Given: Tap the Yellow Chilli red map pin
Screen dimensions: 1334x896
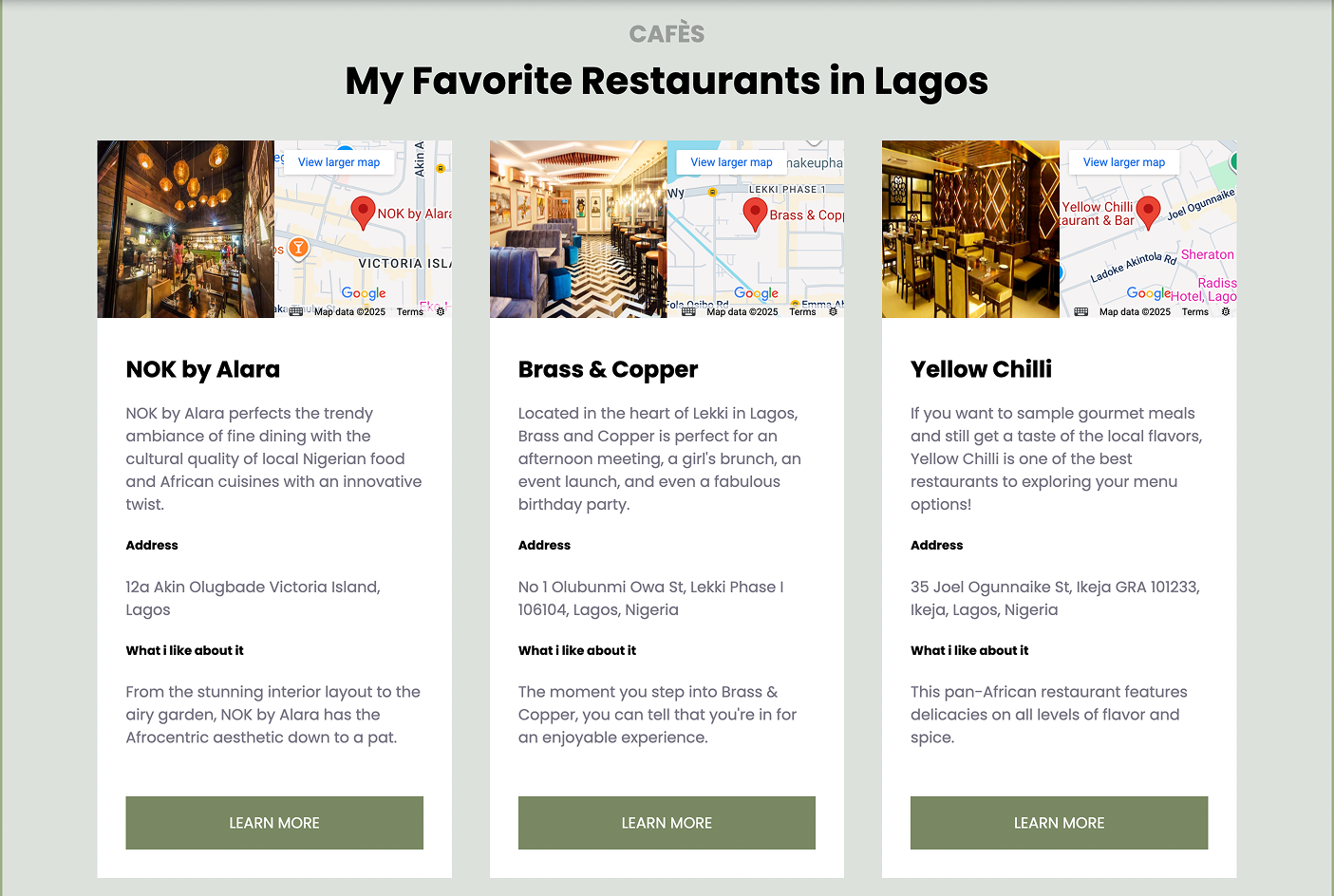Looking at the screenshot, I should pyautogui.click(x=1148, y=211).
